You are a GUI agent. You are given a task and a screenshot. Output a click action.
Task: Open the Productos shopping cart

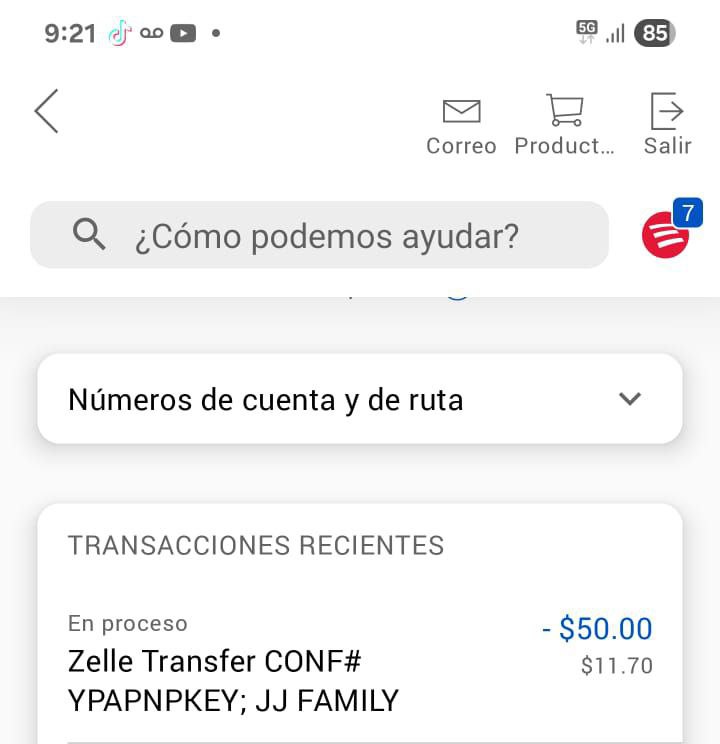coord(564,125)
